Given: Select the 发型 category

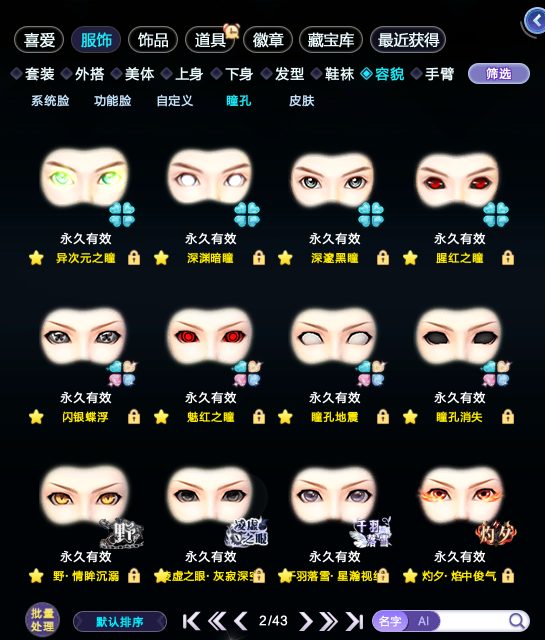Looking at the screenshot, I should click(283, 74).
